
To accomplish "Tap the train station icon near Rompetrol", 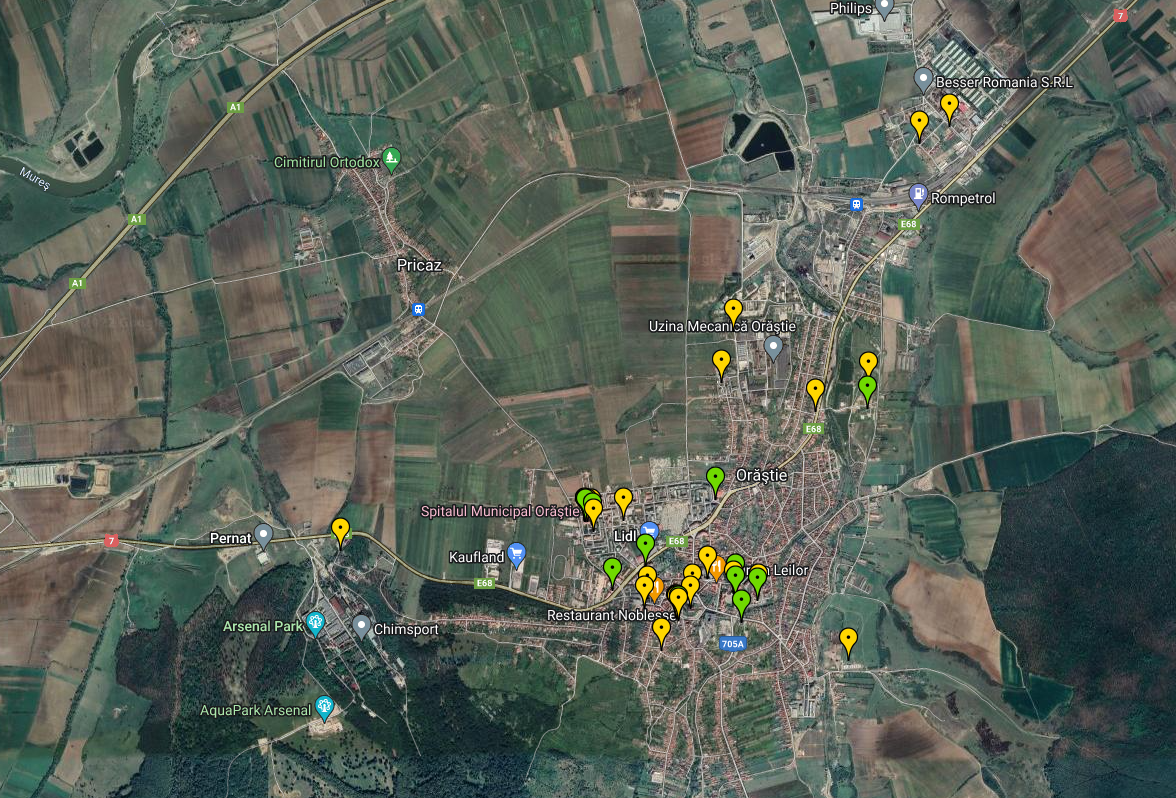I will 857,204.
